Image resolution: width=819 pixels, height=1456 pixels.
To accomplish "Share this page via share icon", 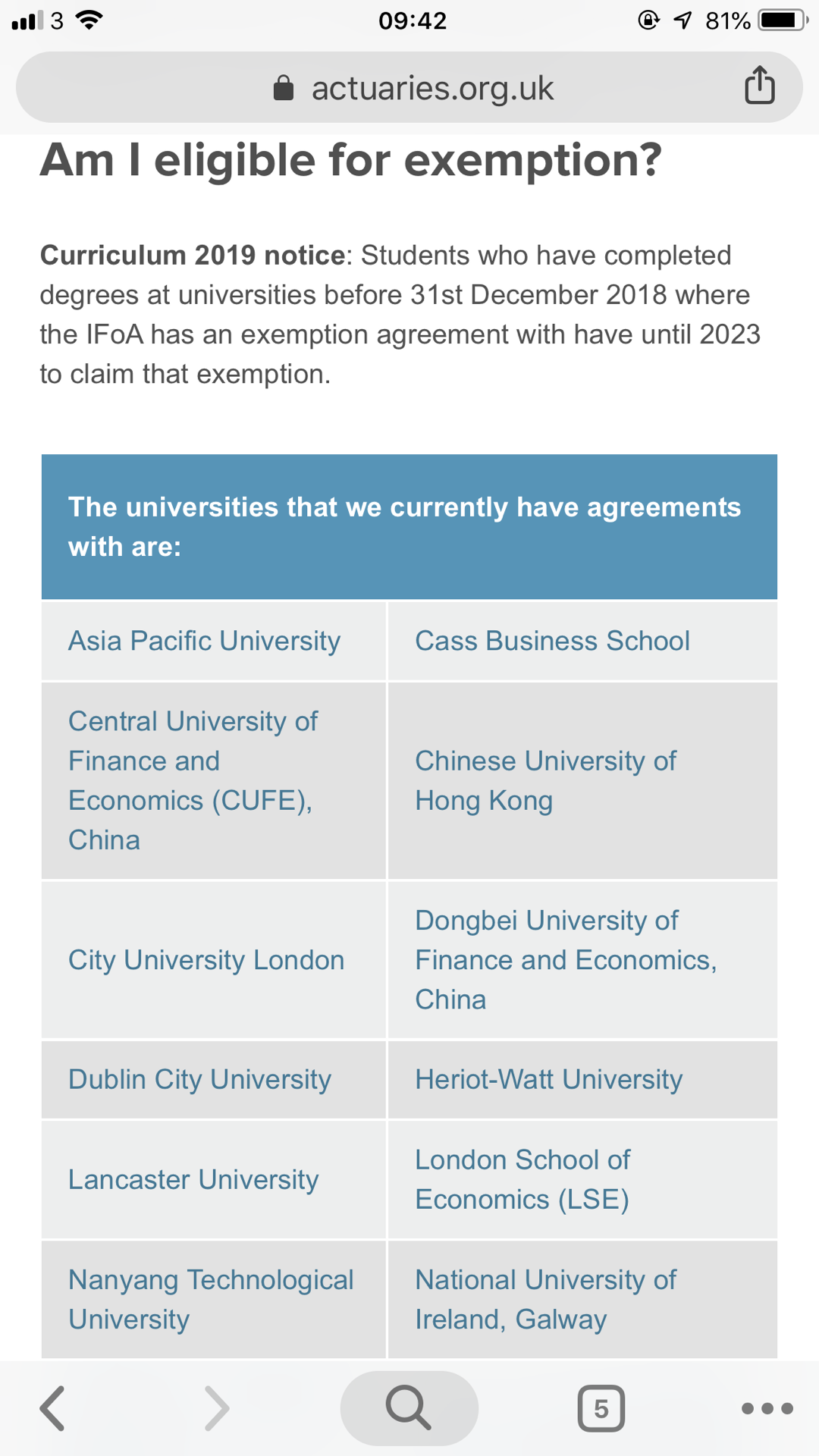I will click(759, 85).
